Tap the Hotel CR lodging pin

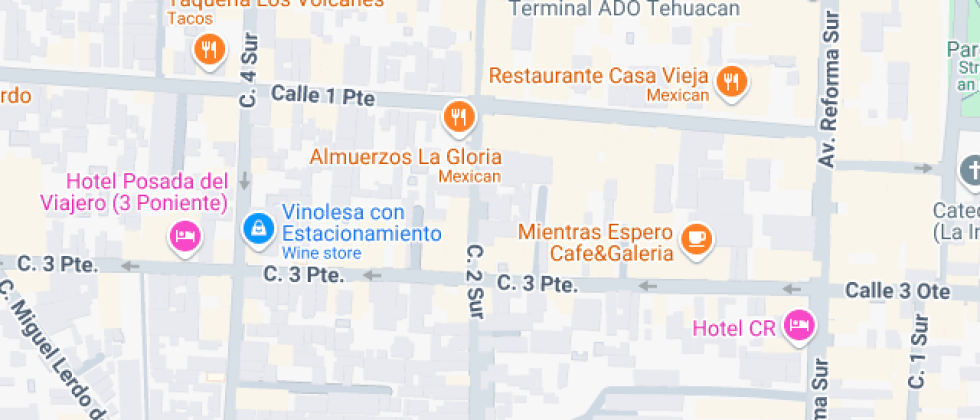tap(801, 326)
